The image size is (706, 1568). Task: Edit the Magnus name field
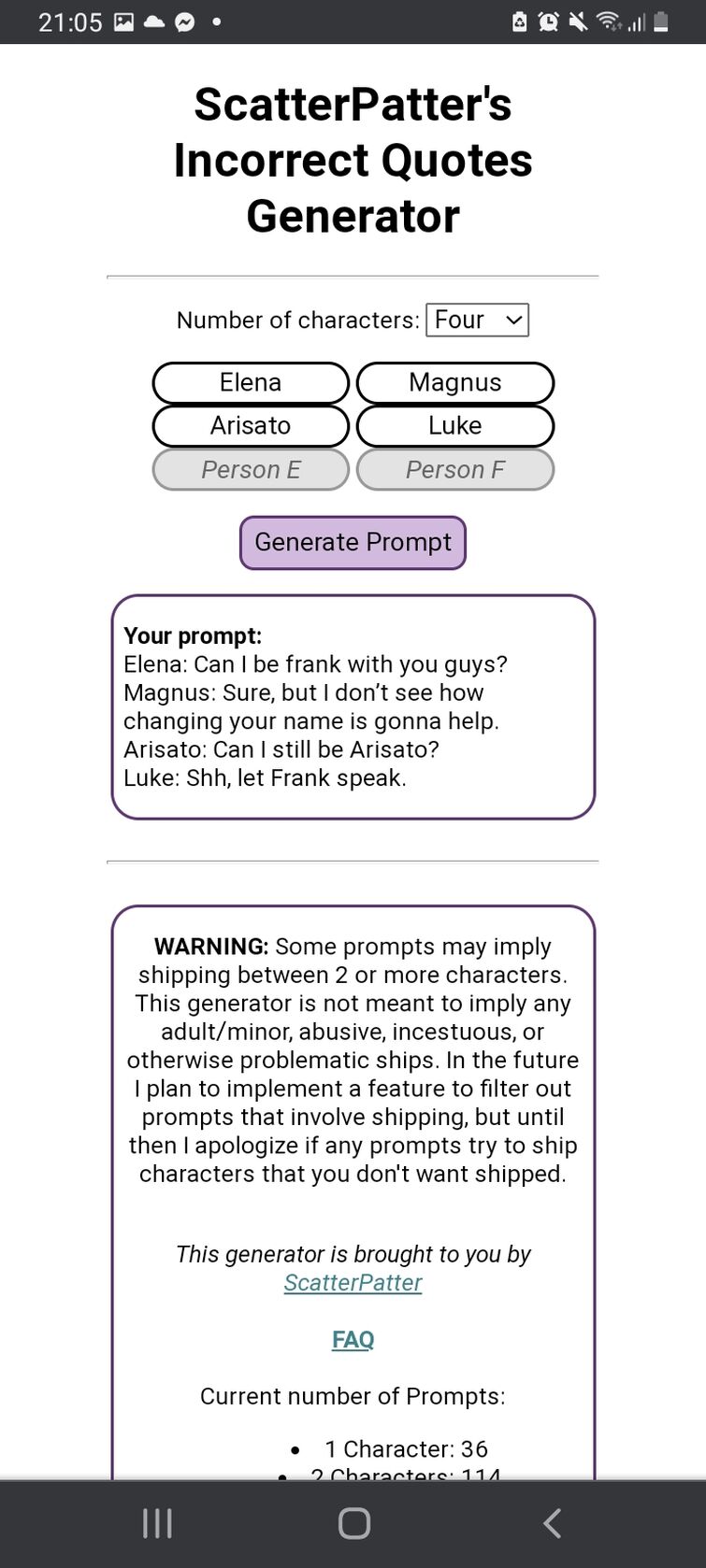point(455,382)
